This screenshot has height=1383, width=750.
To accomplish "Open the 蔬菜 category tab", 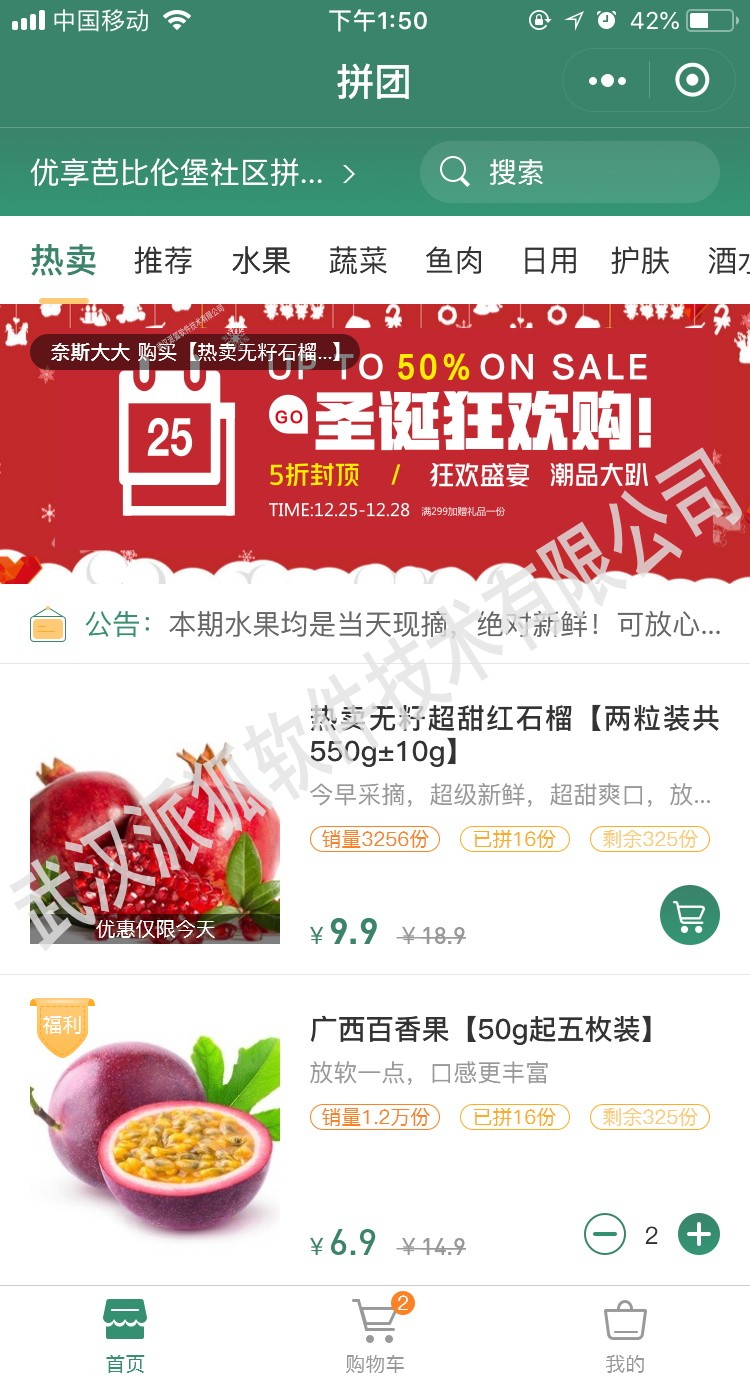I will click(x=358, y=261).
